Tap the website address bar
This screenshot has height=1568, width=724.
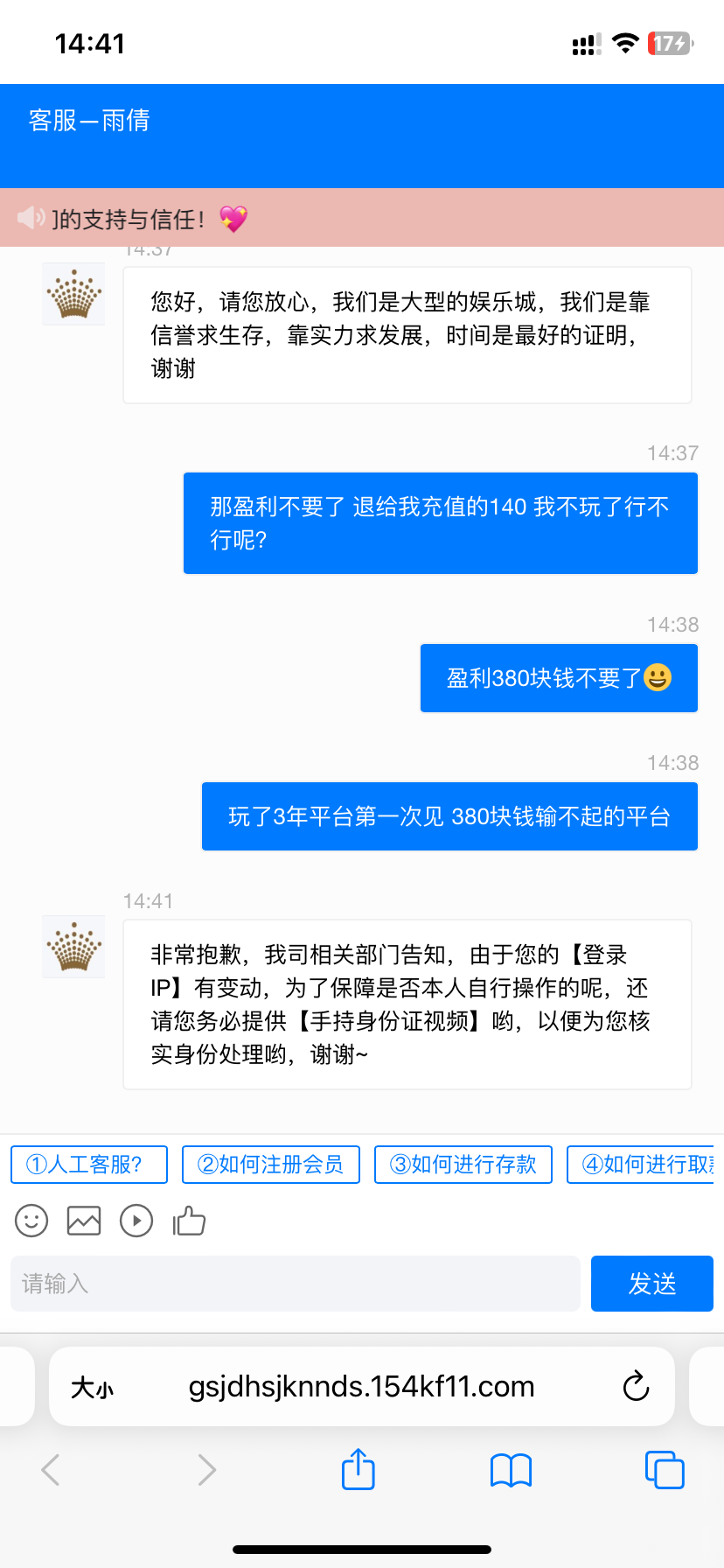(361, 1386)
